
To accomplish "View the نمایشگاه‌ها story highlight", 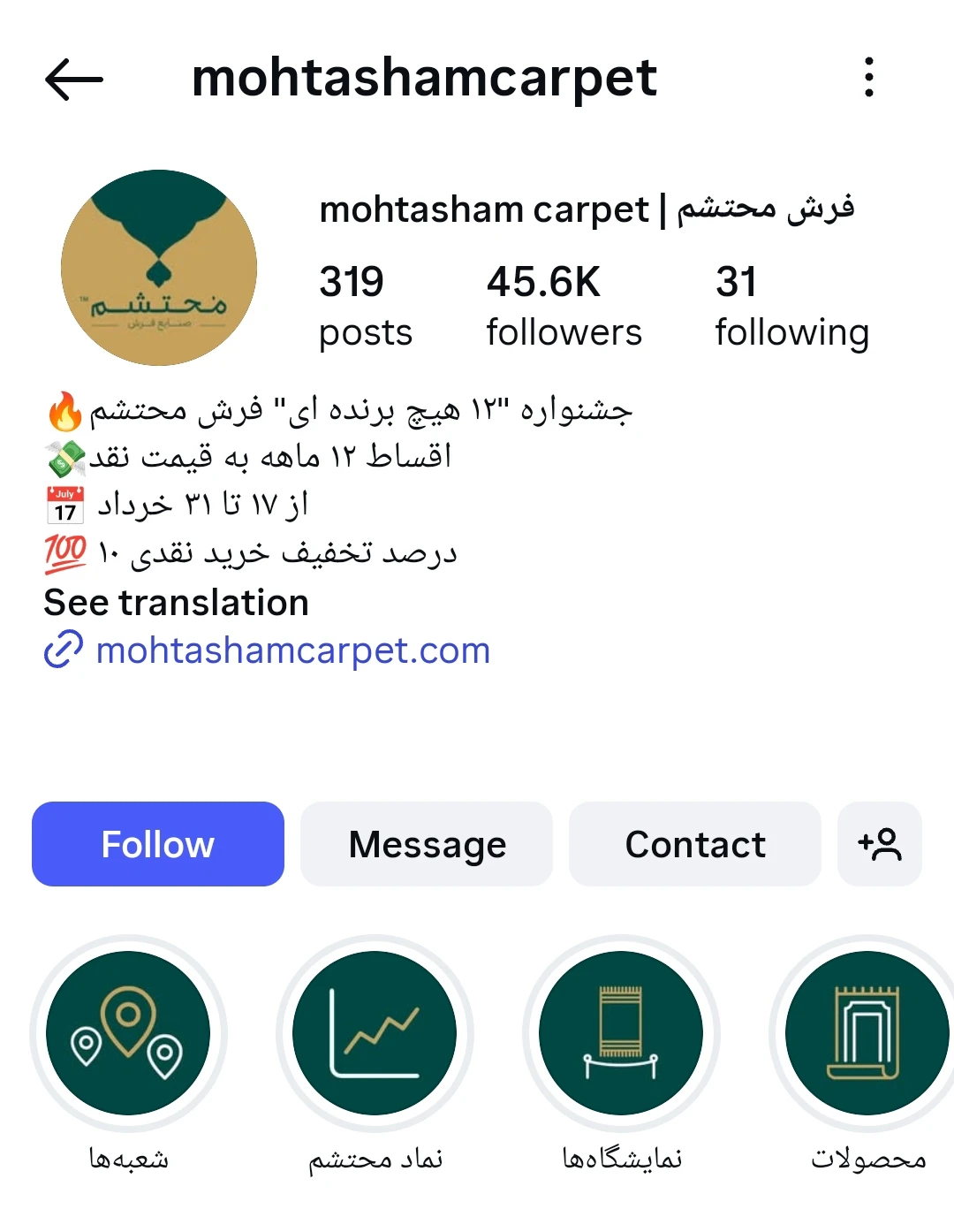I will tap(621, 1033).
